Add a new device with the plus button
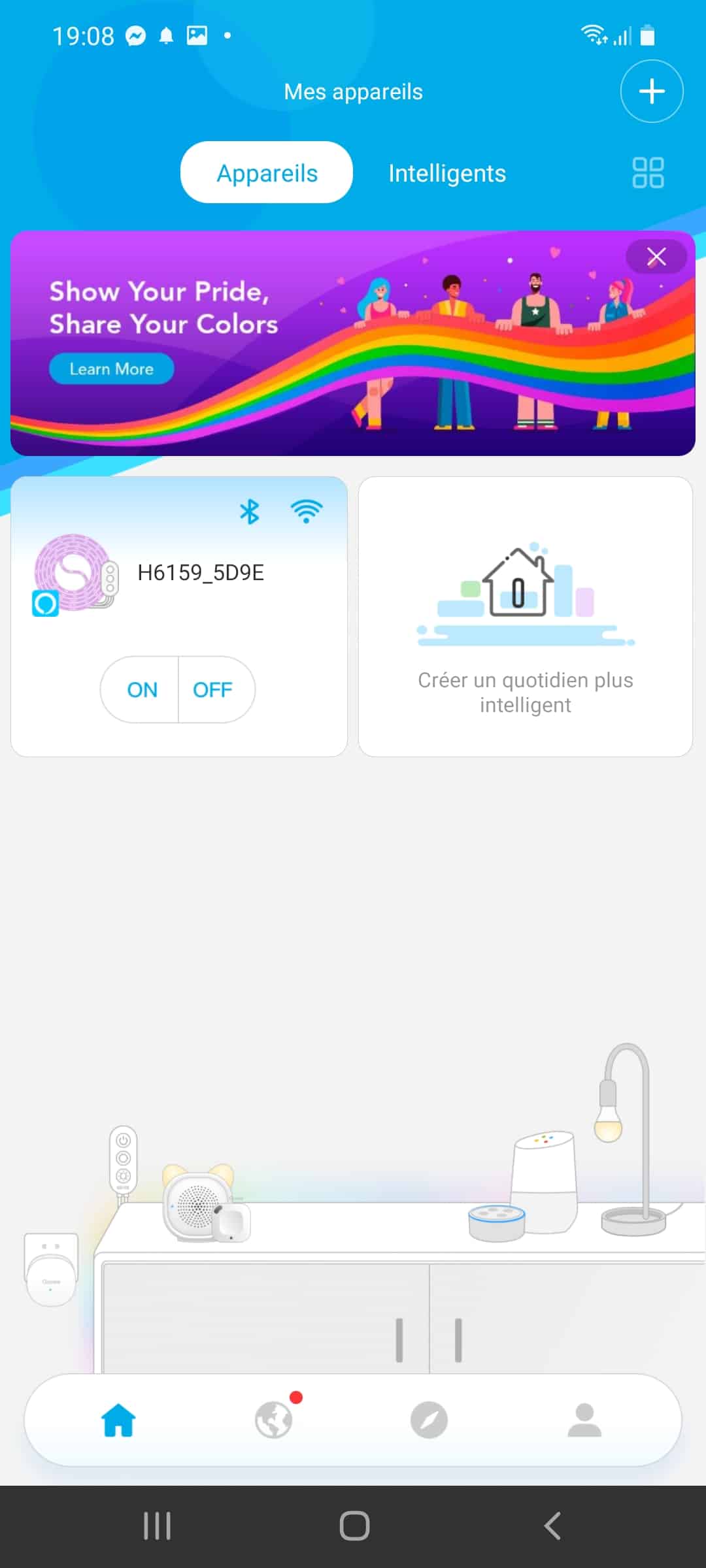 point(652,91)
